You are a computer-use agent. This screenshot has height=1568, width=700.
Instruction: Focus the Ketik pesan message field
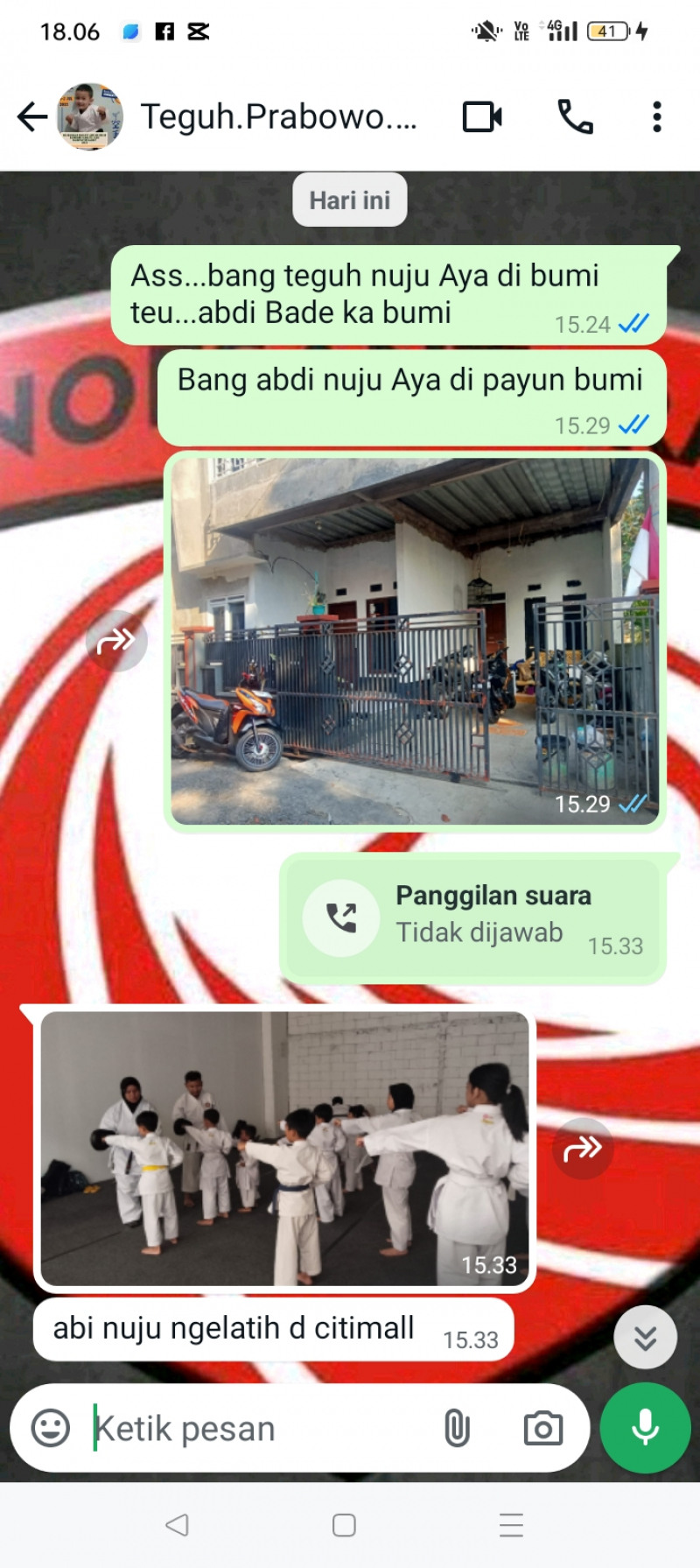[x=254, y=1428]
